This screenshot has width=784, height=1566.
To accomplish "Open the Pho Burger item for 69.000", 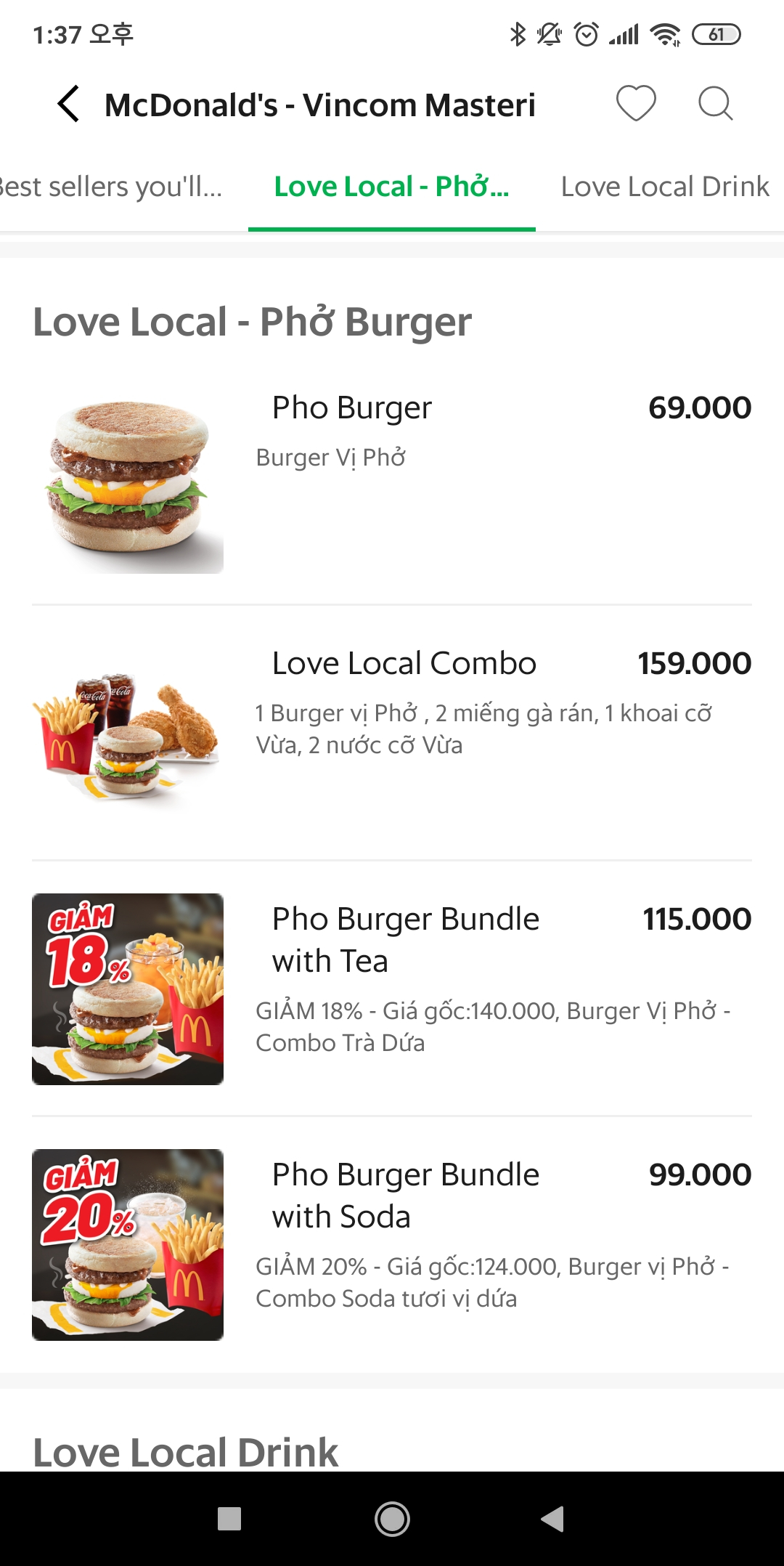I will (x=392, y=479).
